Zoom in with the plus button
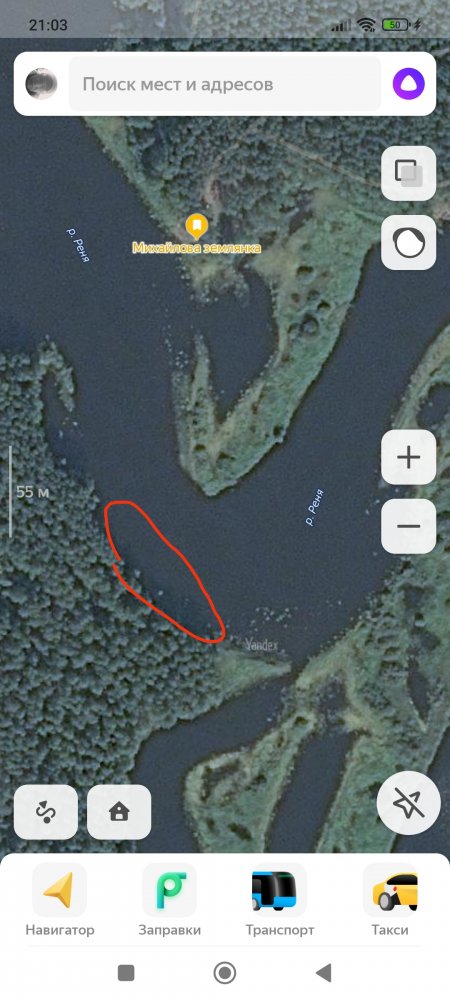This screenshot has width=450, height=1000. click(x=409, y=457)
